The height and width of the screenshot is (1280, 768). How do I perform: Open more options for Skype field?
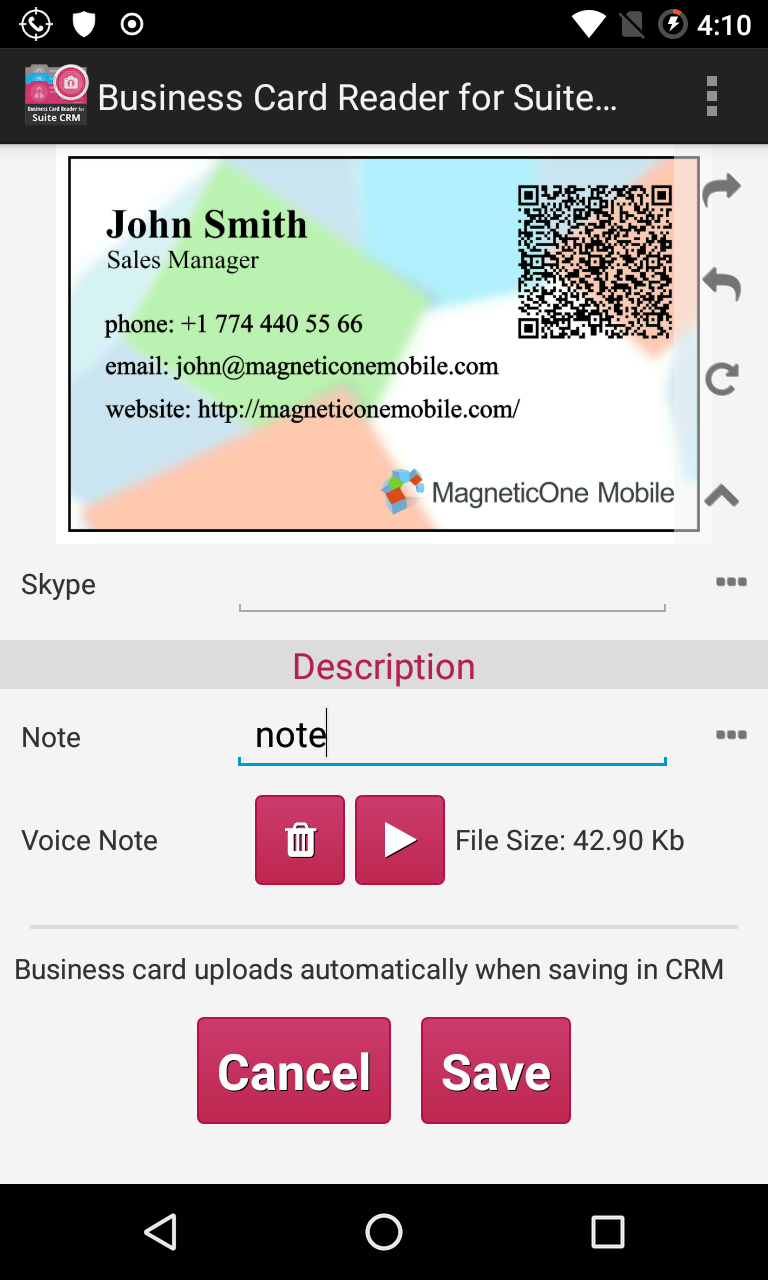click(731, 582)
